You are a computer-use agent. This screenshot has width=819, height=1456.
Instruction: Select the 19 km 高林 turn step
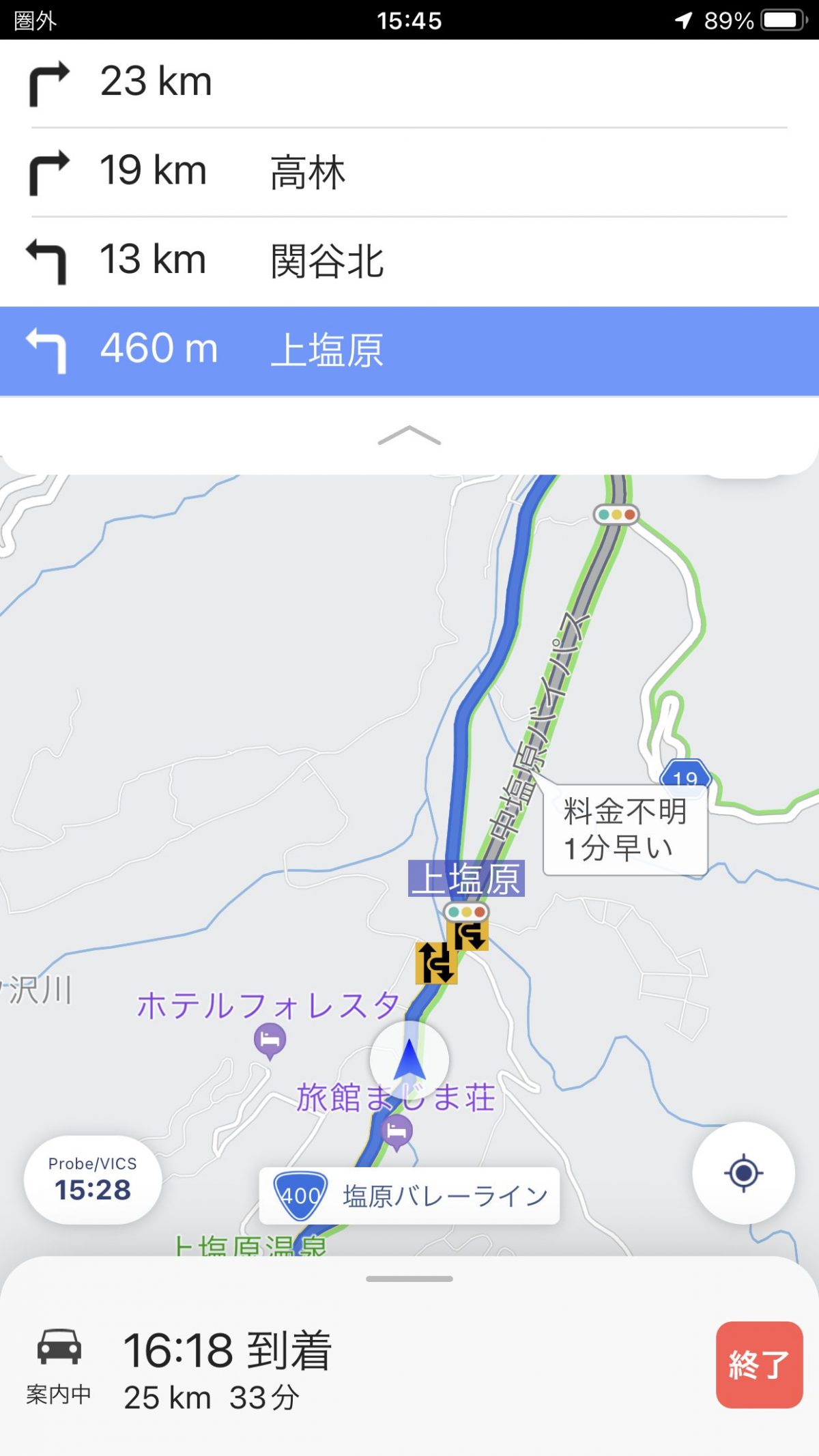point(409,172)
